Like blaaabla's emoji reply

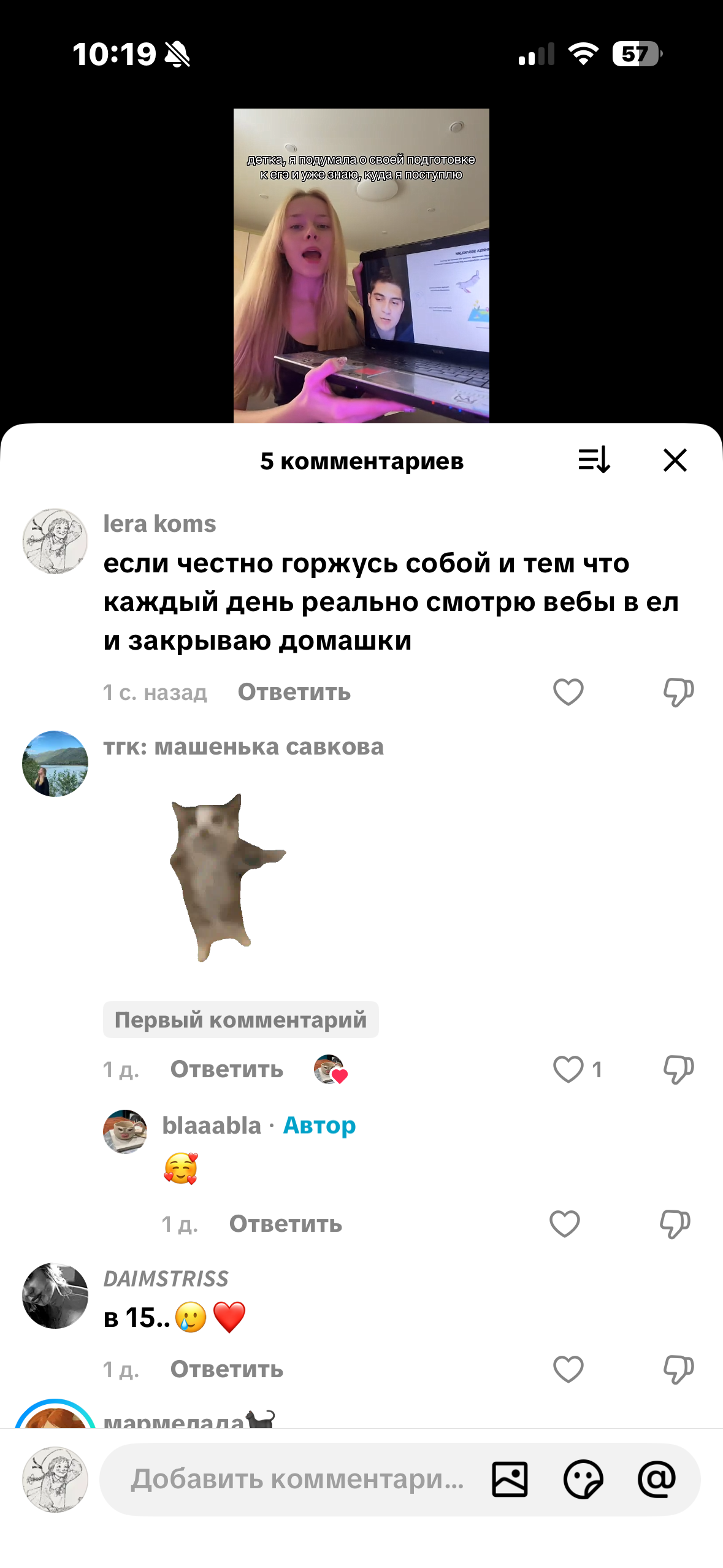point(564,1224)
